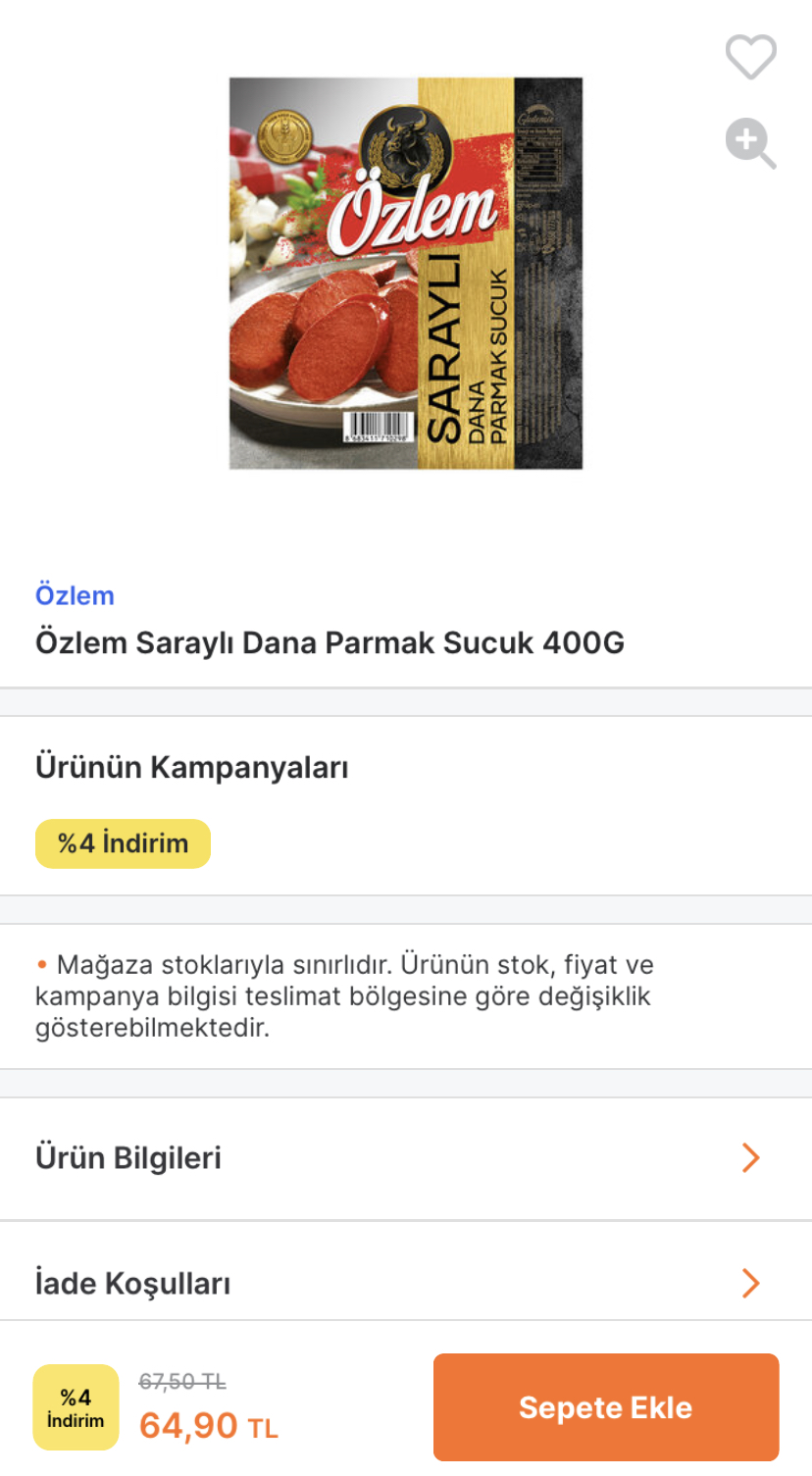
Task: Open the İade Koşulları row
Action: (406, 1283)
